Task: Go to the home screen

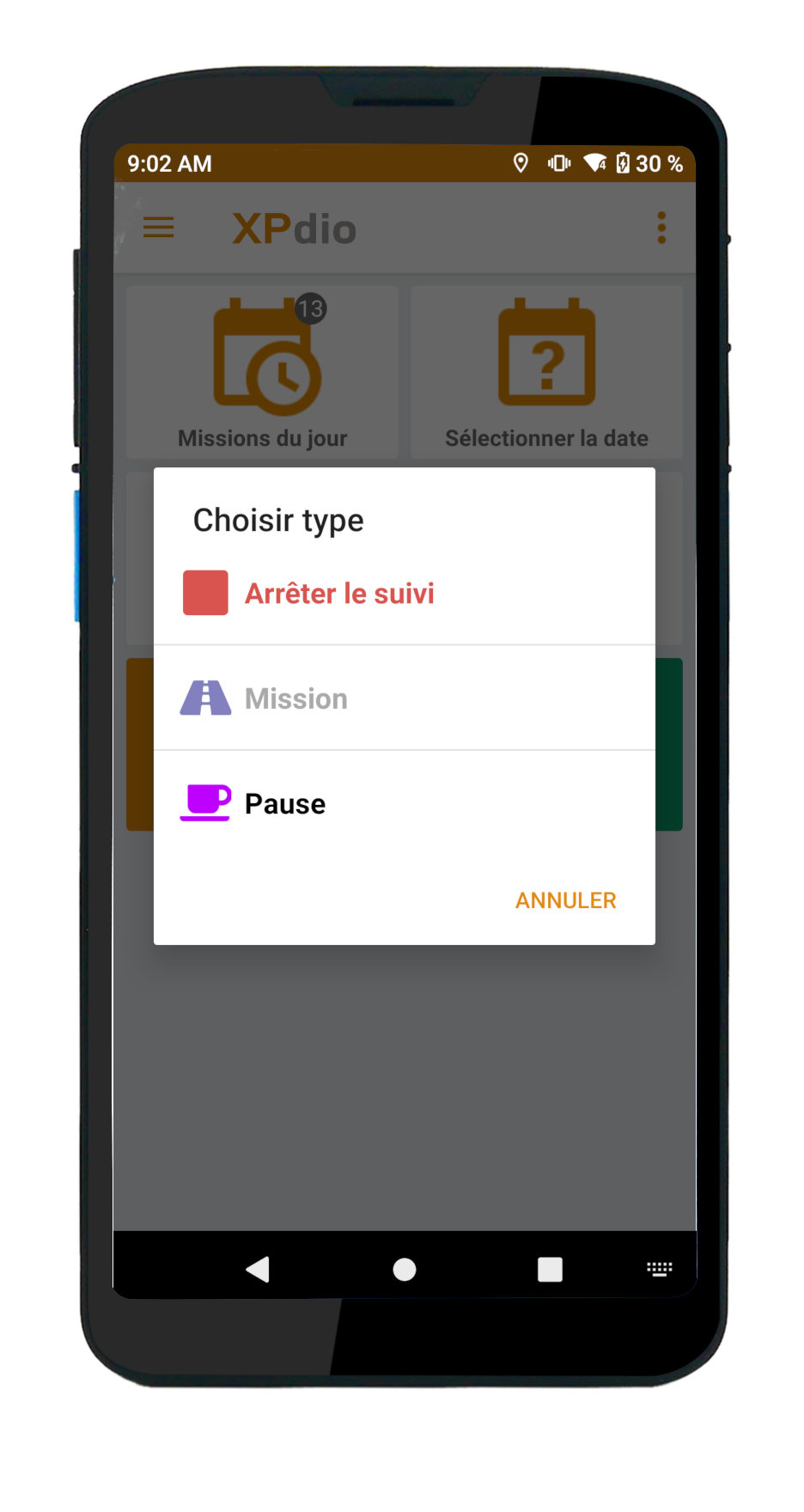Action: pos(405,1269)
